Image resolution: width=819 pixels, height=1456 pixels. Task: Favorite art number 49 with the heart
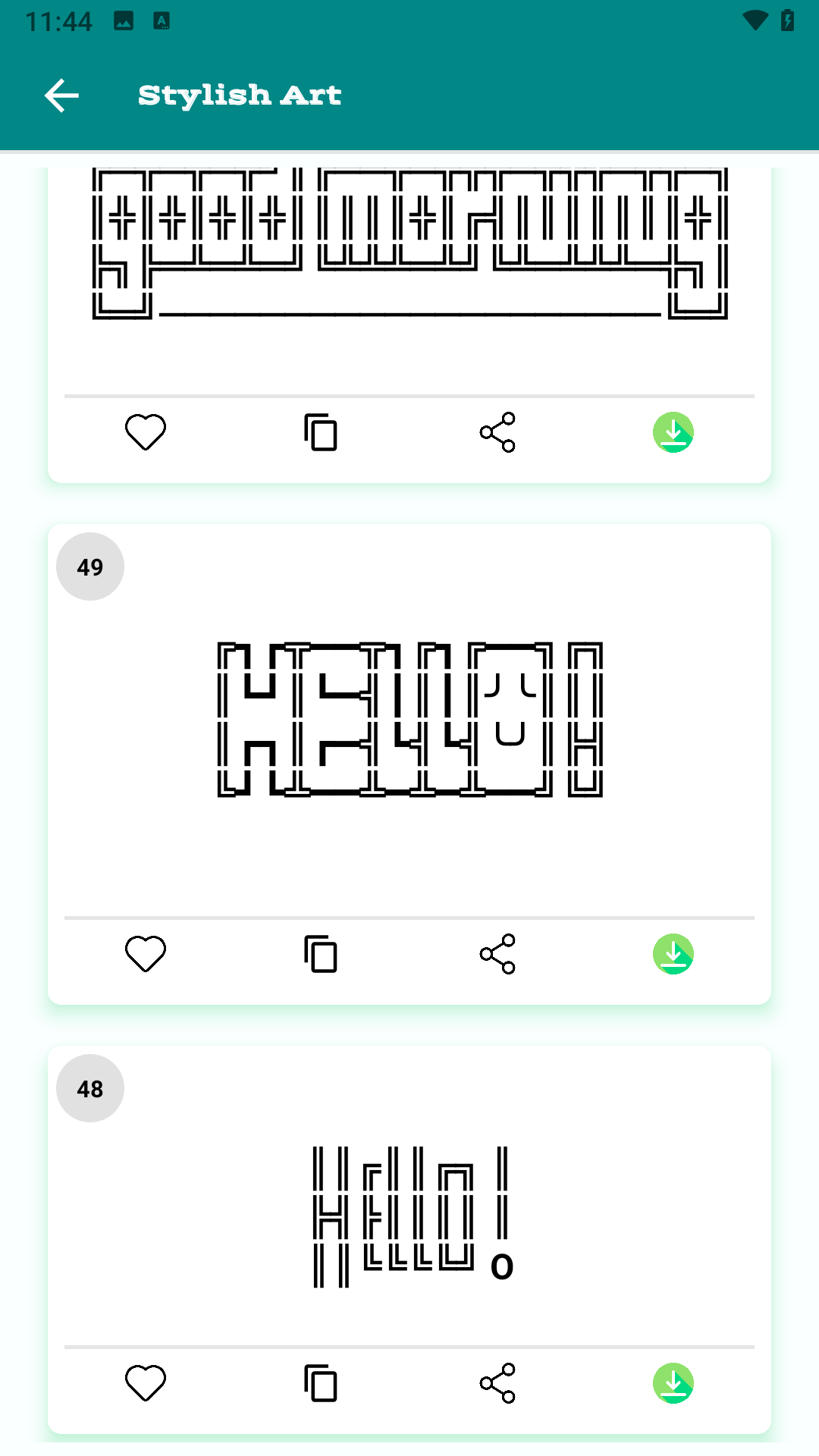click(146, 954)
